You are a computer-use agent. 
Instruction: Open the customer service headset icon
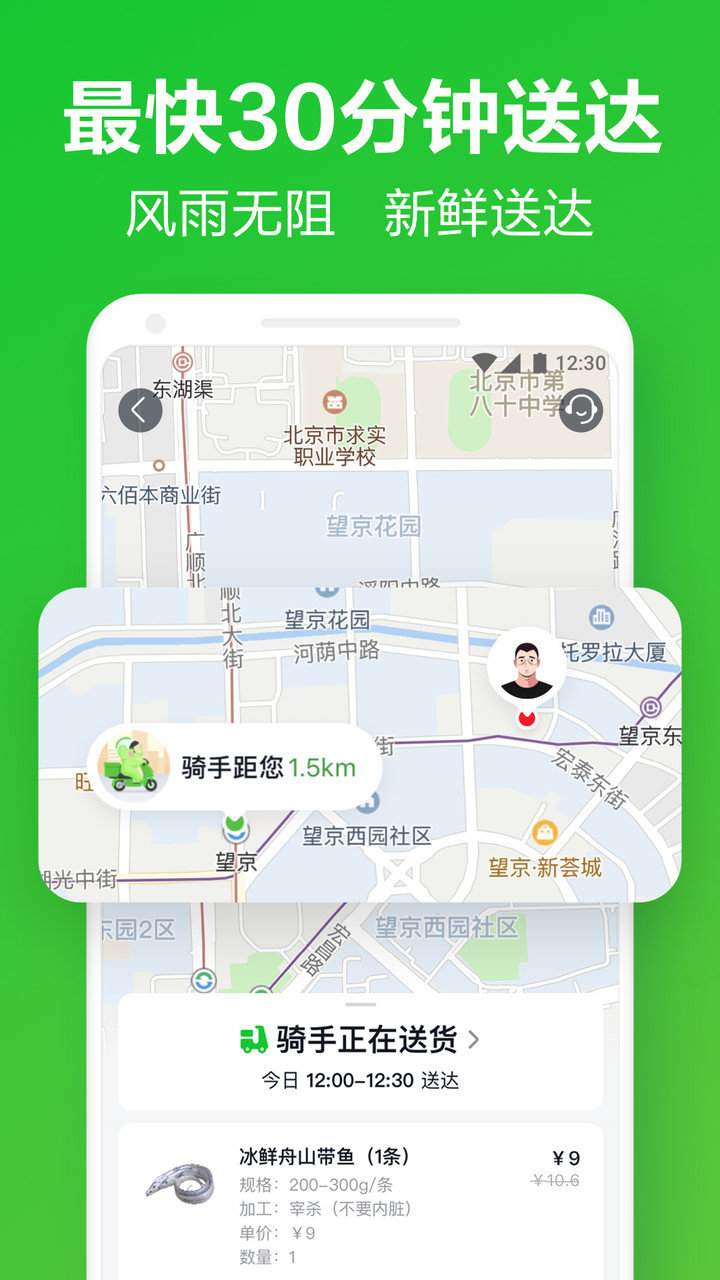(x=581, y=410)
